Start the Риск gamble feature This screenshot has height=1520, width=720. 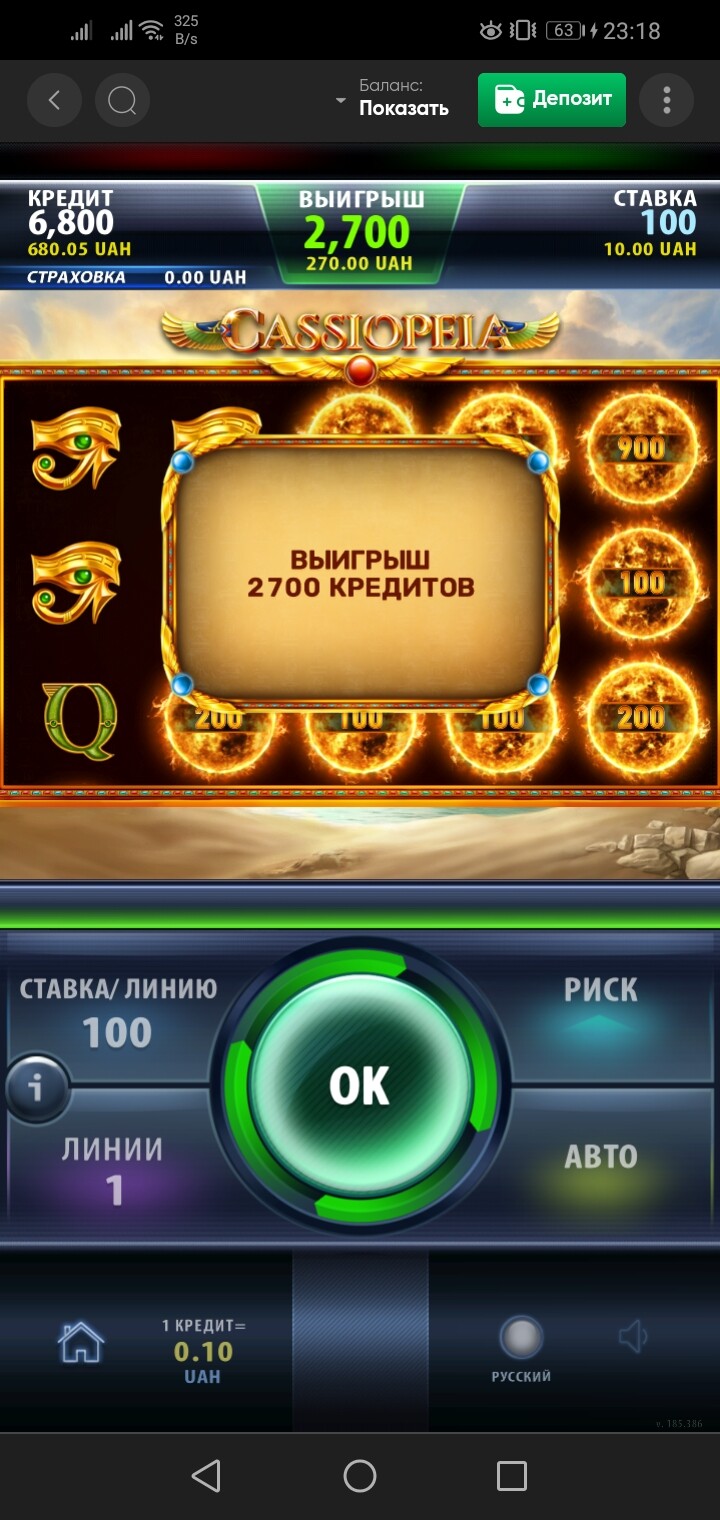click(601, 1005)
